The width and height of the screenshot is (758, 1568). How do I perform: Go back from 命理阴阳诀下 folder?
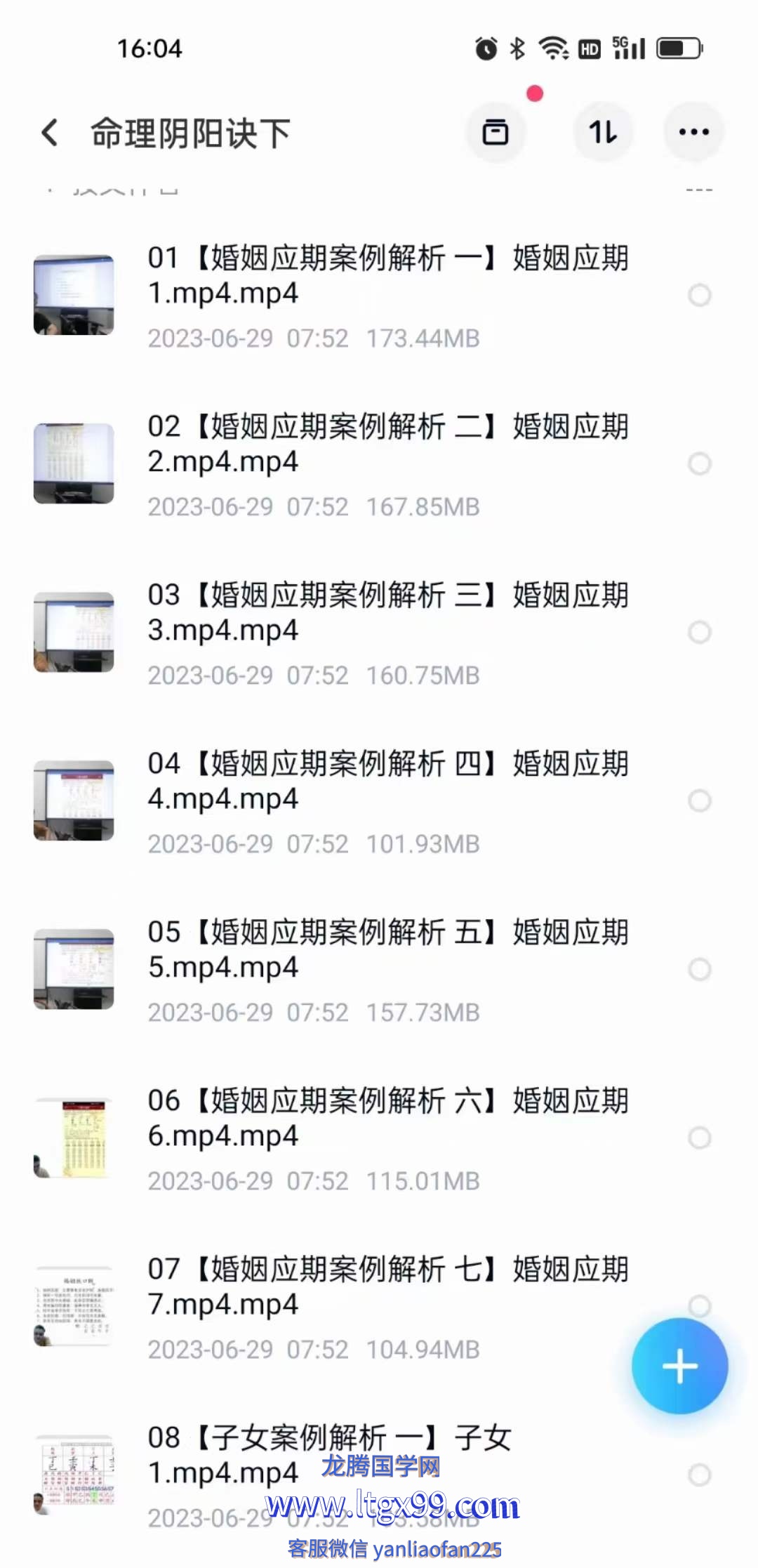49,133
